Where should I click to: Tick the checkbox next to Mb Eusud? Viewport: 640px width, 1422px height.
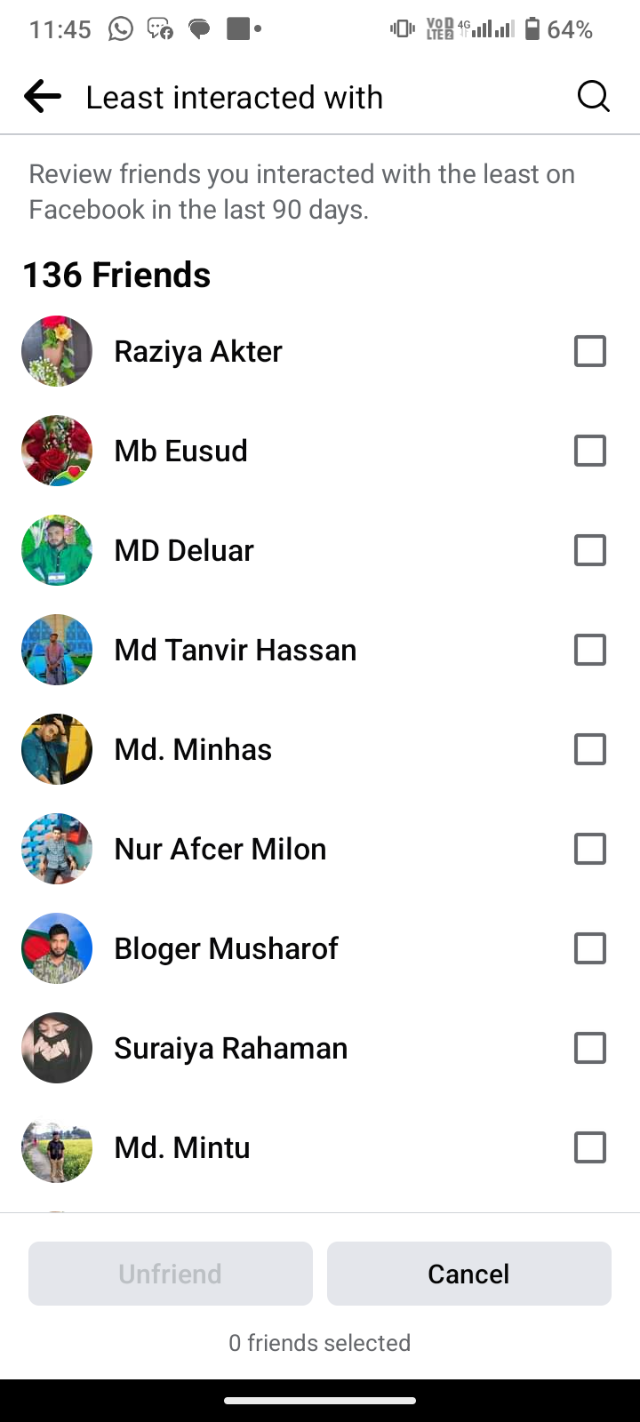[590, 451]
